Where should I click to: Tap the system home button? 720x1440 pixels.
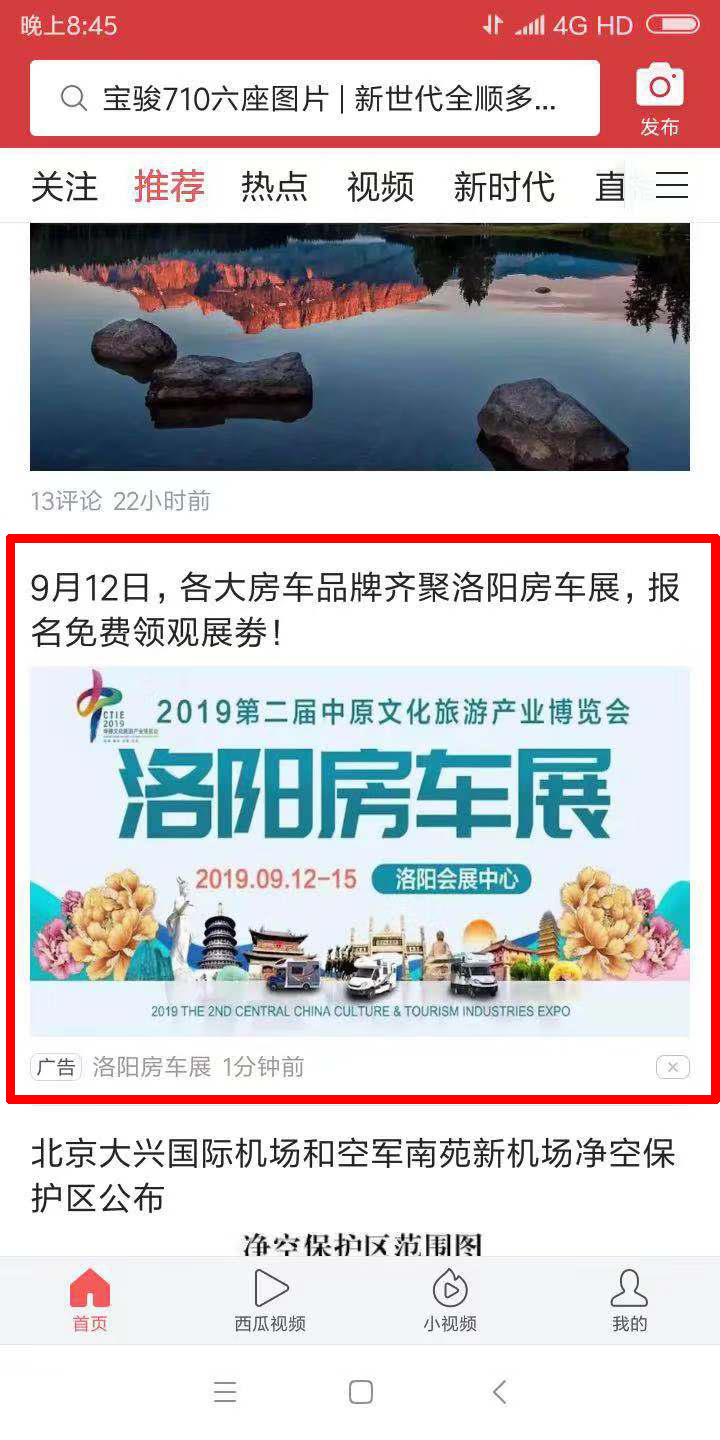(361, 1392)
